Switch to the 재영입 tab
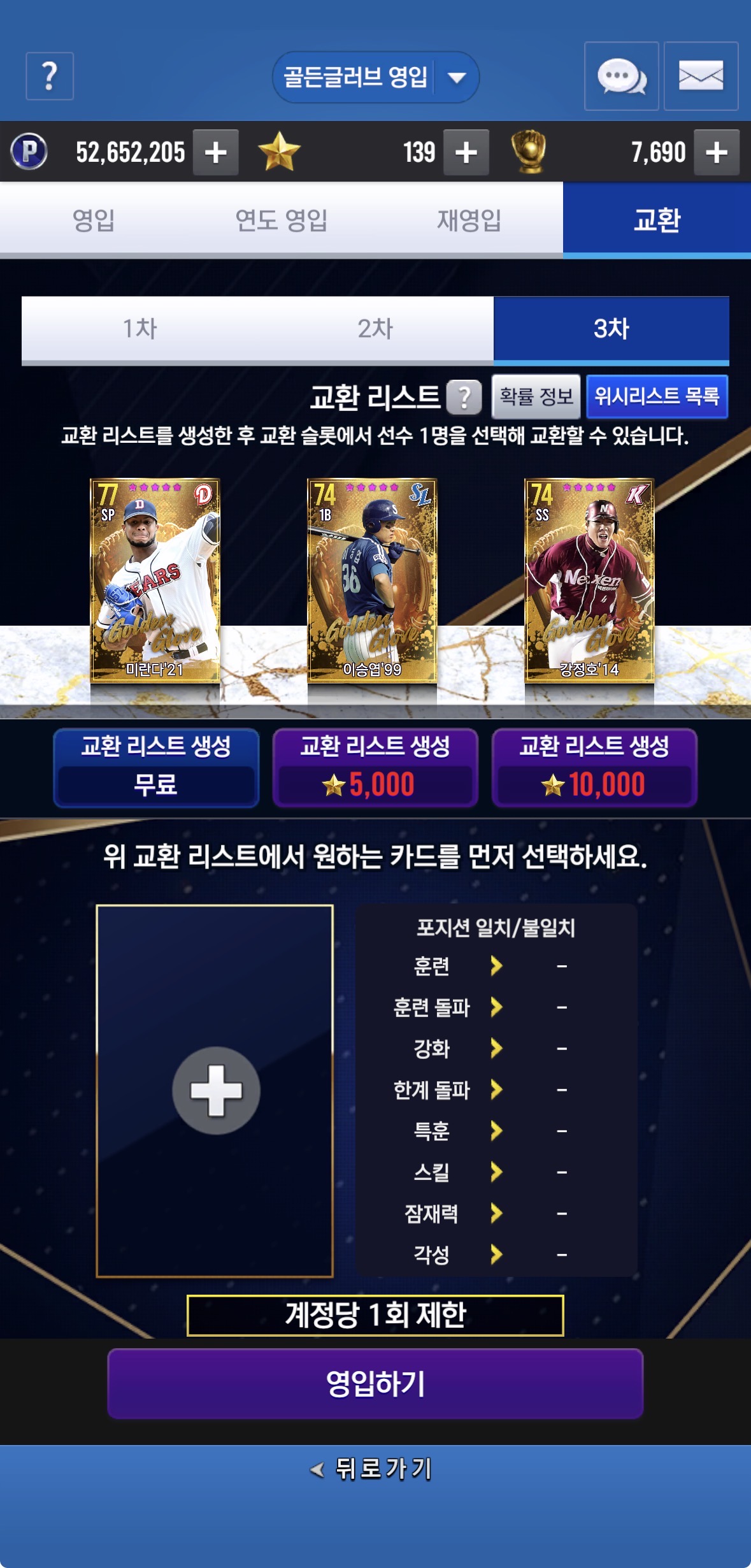The image size is (751, 1568). pos(469,220)
